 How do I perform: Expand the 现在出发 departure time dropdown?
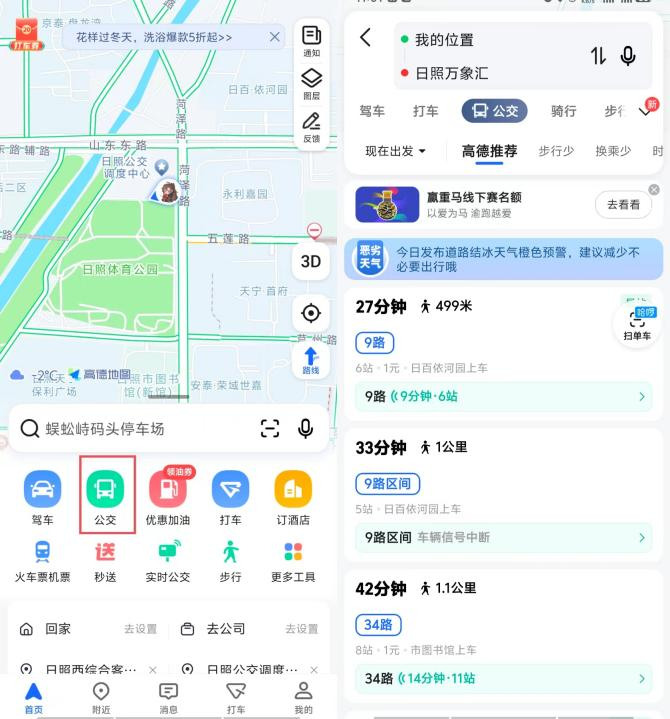tap(396, 151)
